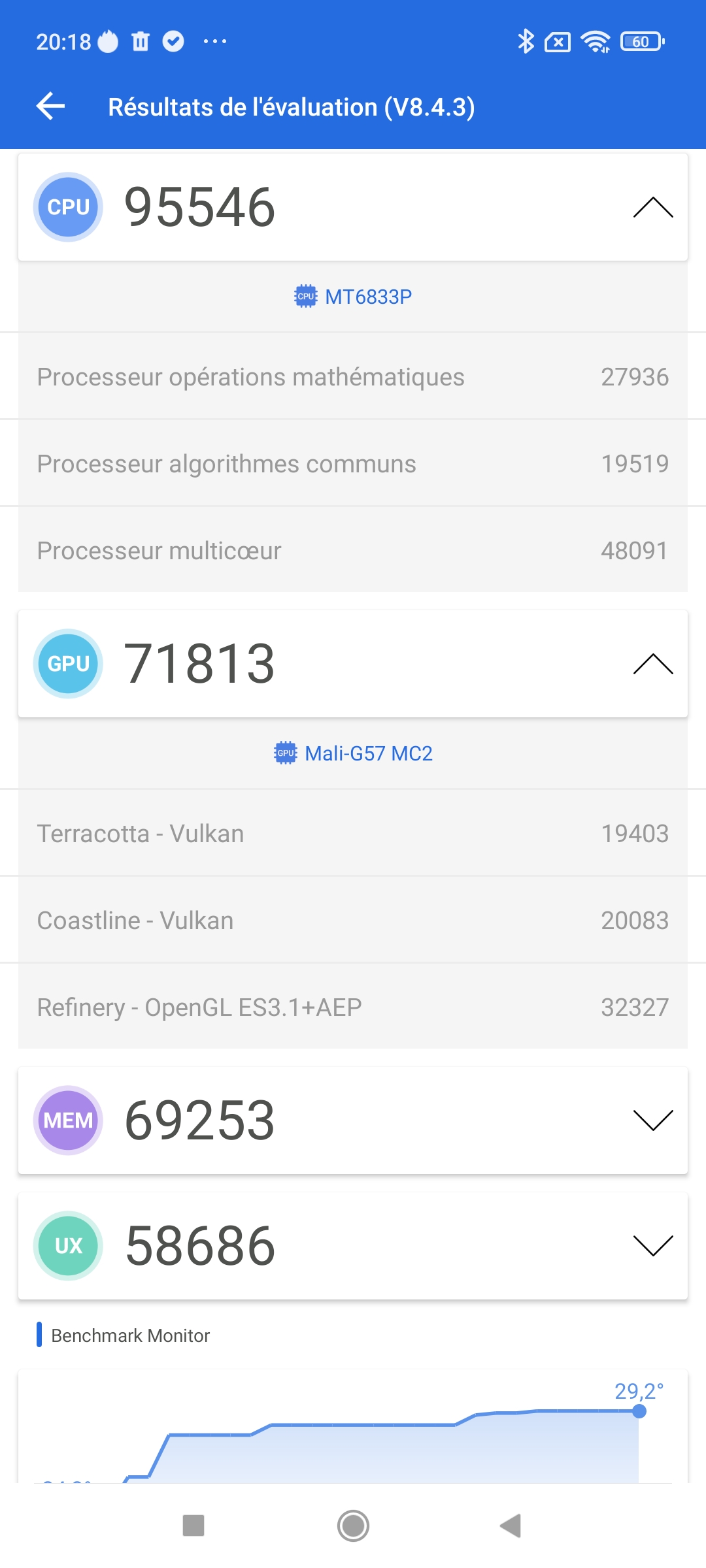
Task: Collapse the CPU score section
Action: pyautogui.click(x=652, y=208)
